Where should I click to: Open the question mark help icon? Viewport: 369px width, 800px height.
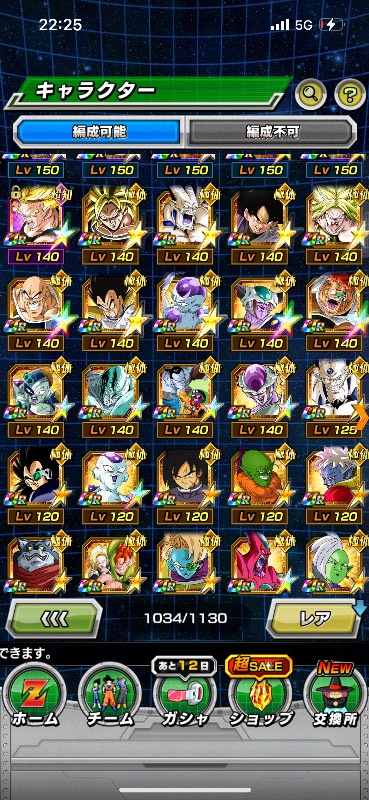tap(351, 93)
